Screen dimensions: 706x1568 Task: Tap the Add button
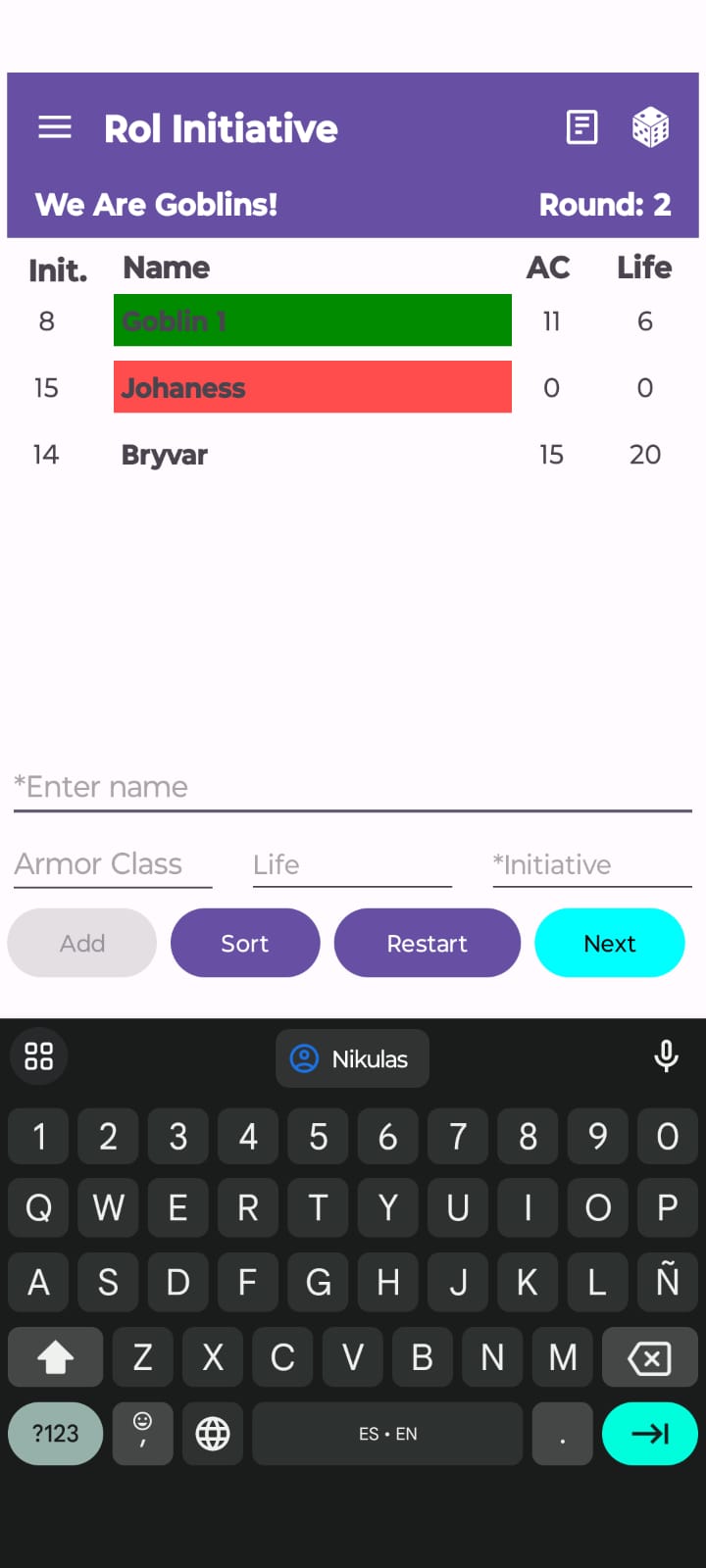point(82,943)
